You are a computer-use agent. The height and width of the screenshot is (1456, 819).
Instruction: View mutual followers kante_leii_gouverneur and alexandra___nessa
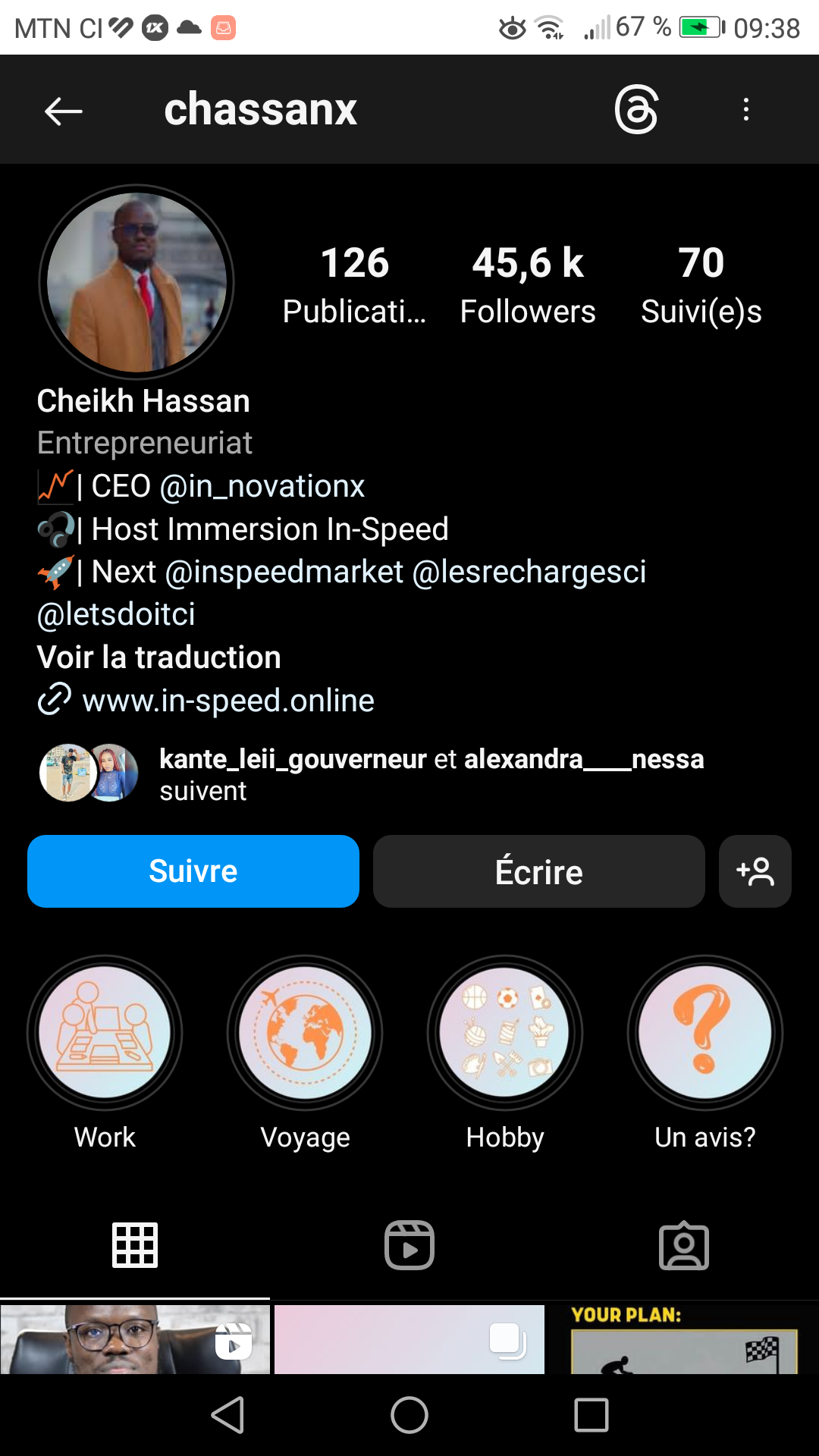(x=431, y=773)
